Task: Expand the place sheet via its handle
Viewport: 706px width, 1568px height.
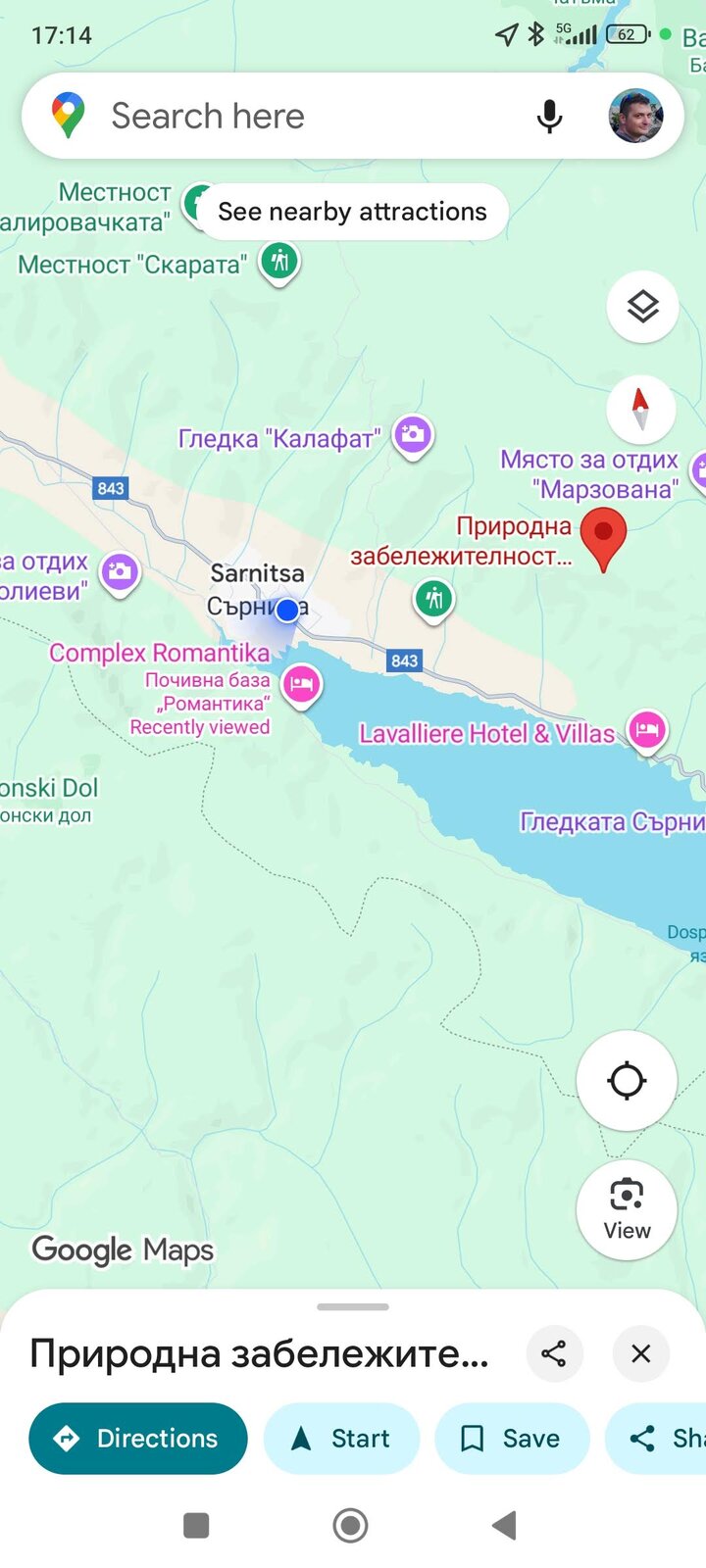Action: [353, 1306]
